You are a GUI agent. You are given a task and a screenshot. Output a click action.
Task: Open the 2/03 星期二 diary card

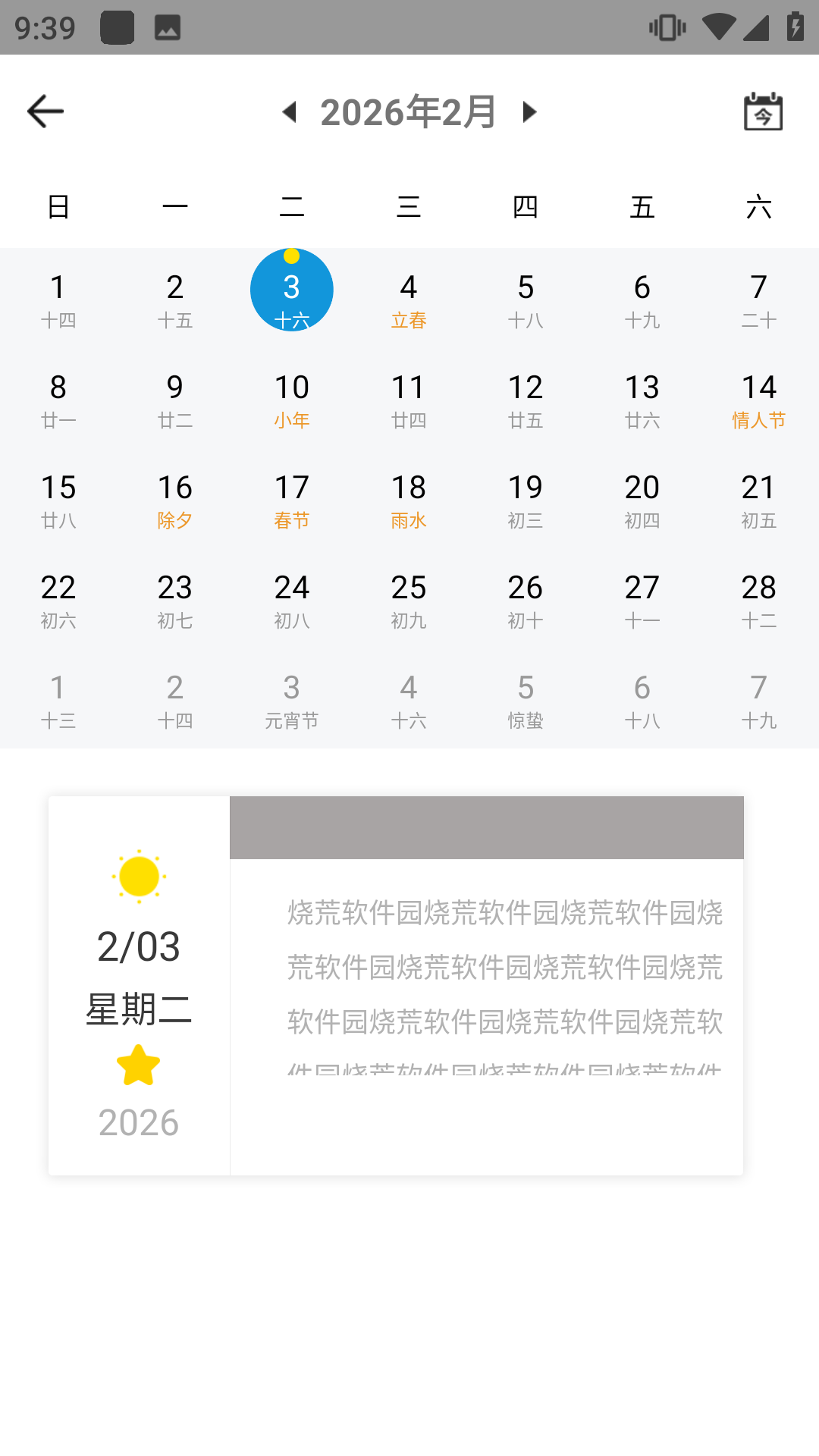tap(396, 986)
